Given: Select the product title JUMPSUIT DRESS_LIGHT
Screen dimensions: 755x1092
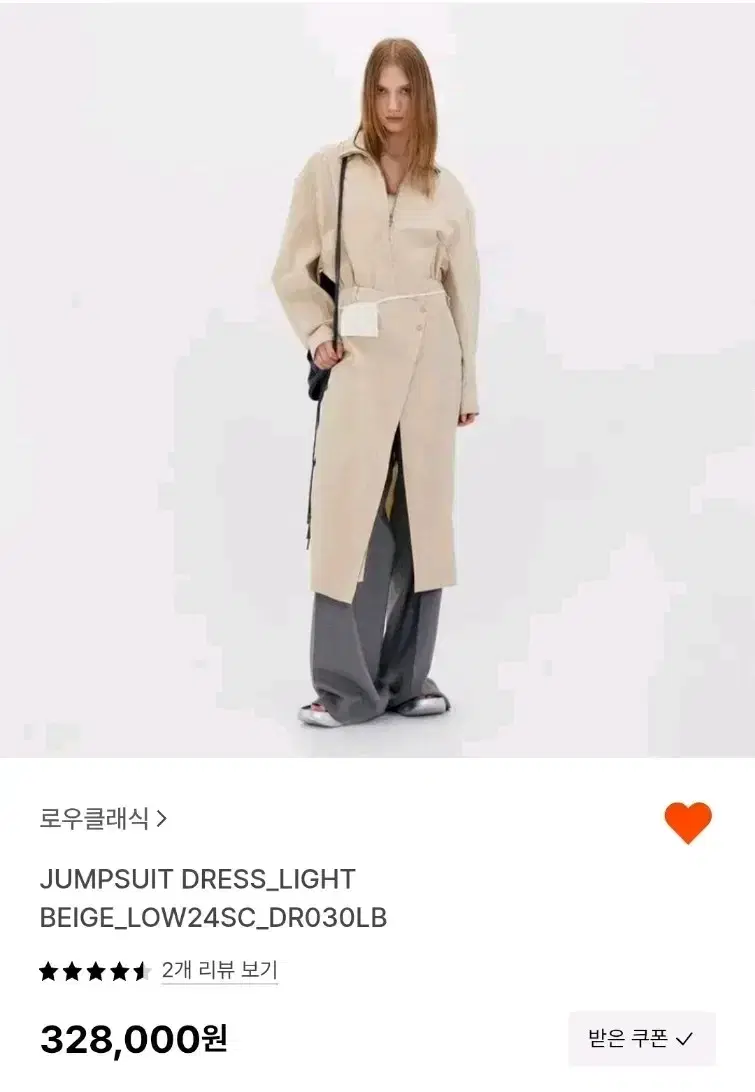Looking at the screenshot, I should point(196,881).
